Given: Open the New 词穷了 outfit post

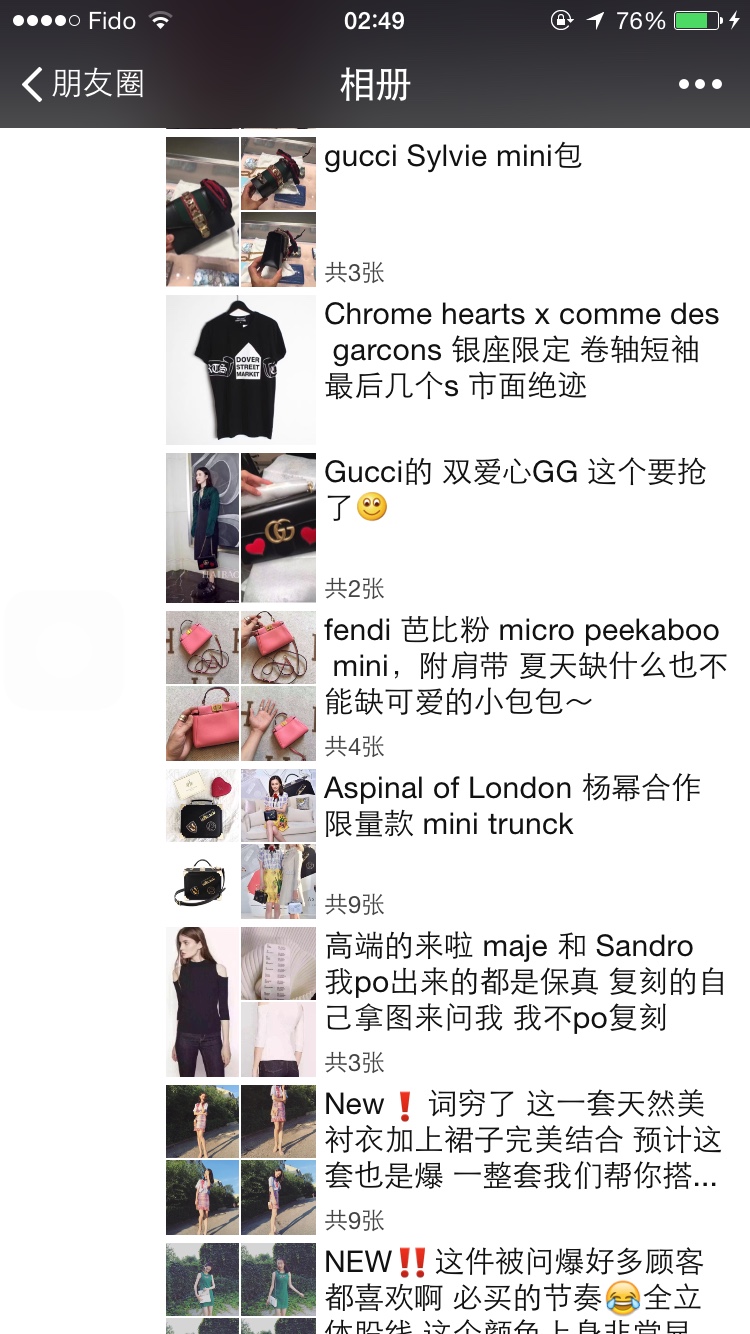Looking at the screenshot, I should pos(521,1140).
